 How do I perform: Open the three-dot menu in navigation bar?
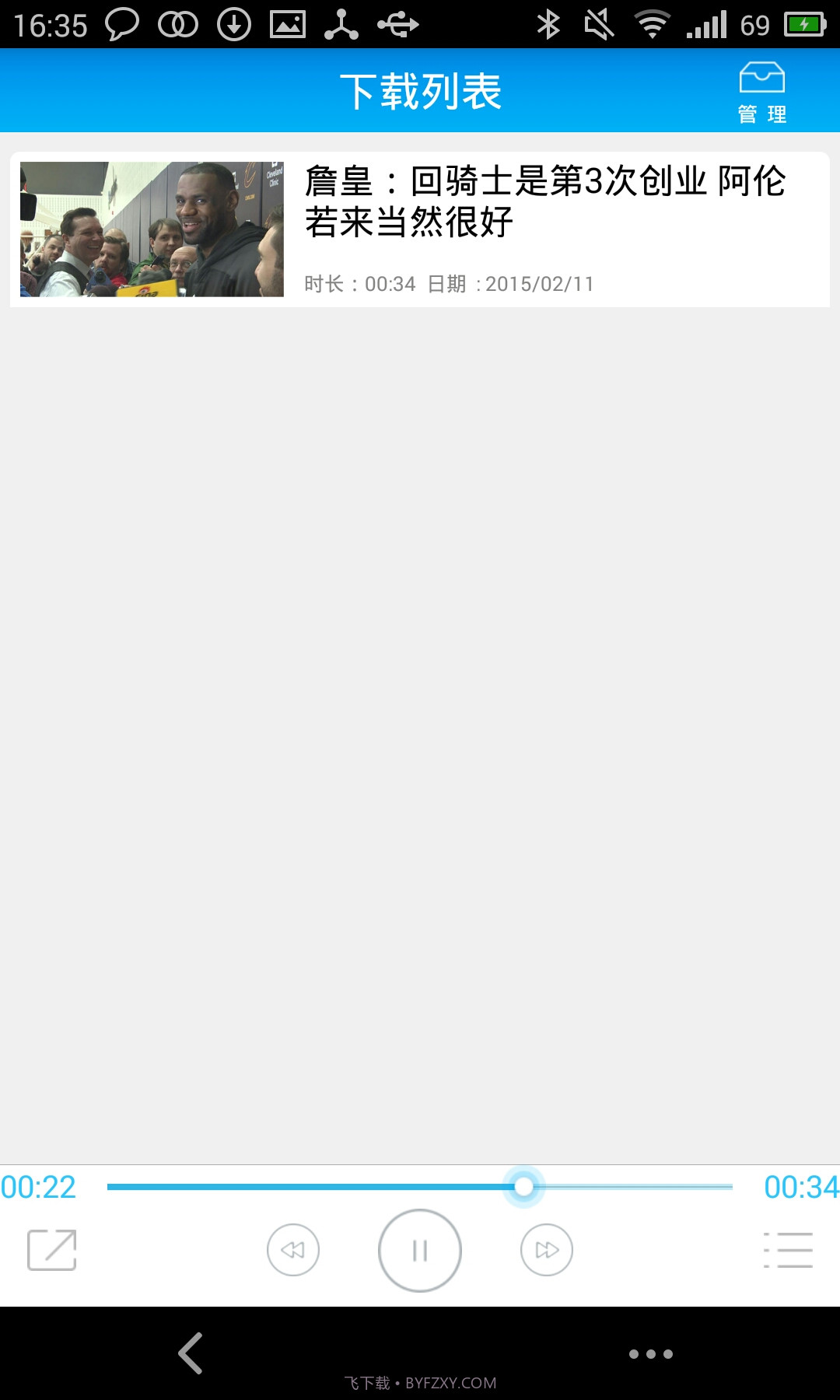pyautogui.click(x=651, y=1354)
